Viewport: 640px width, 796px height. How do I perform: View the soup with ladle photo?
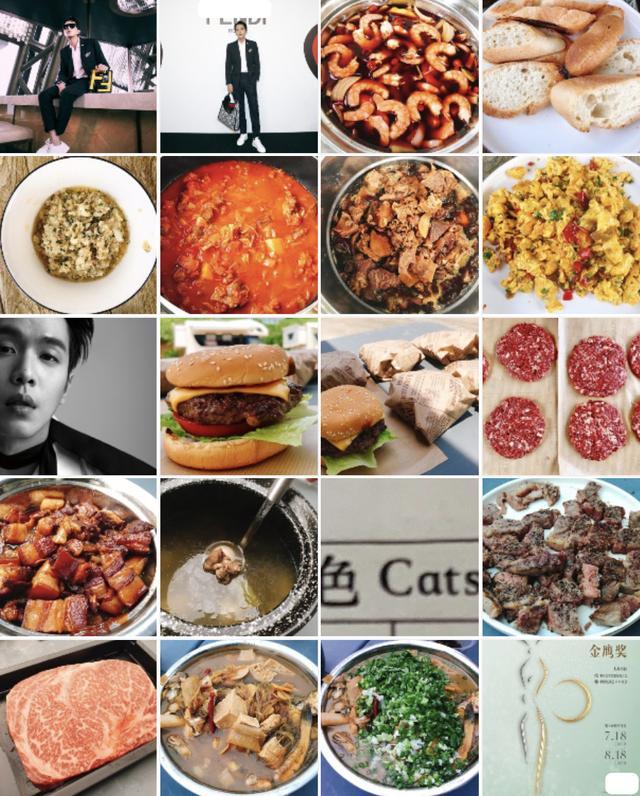[x=239, y=557]
